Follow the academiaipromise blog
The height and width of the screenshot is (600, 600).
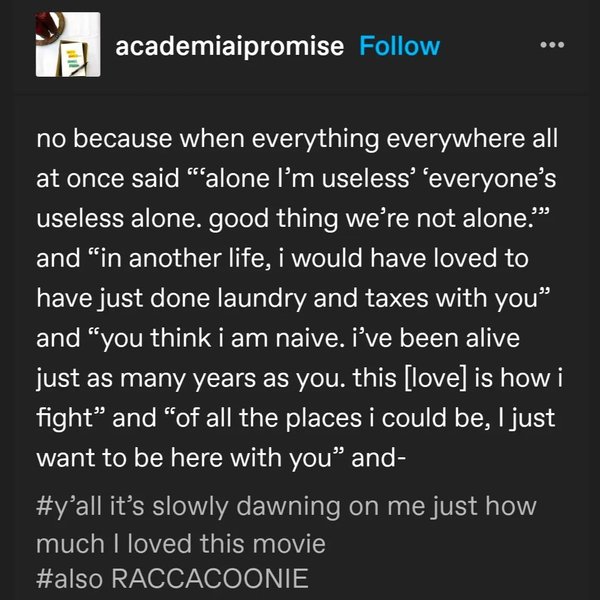click(x=398, y=46)
